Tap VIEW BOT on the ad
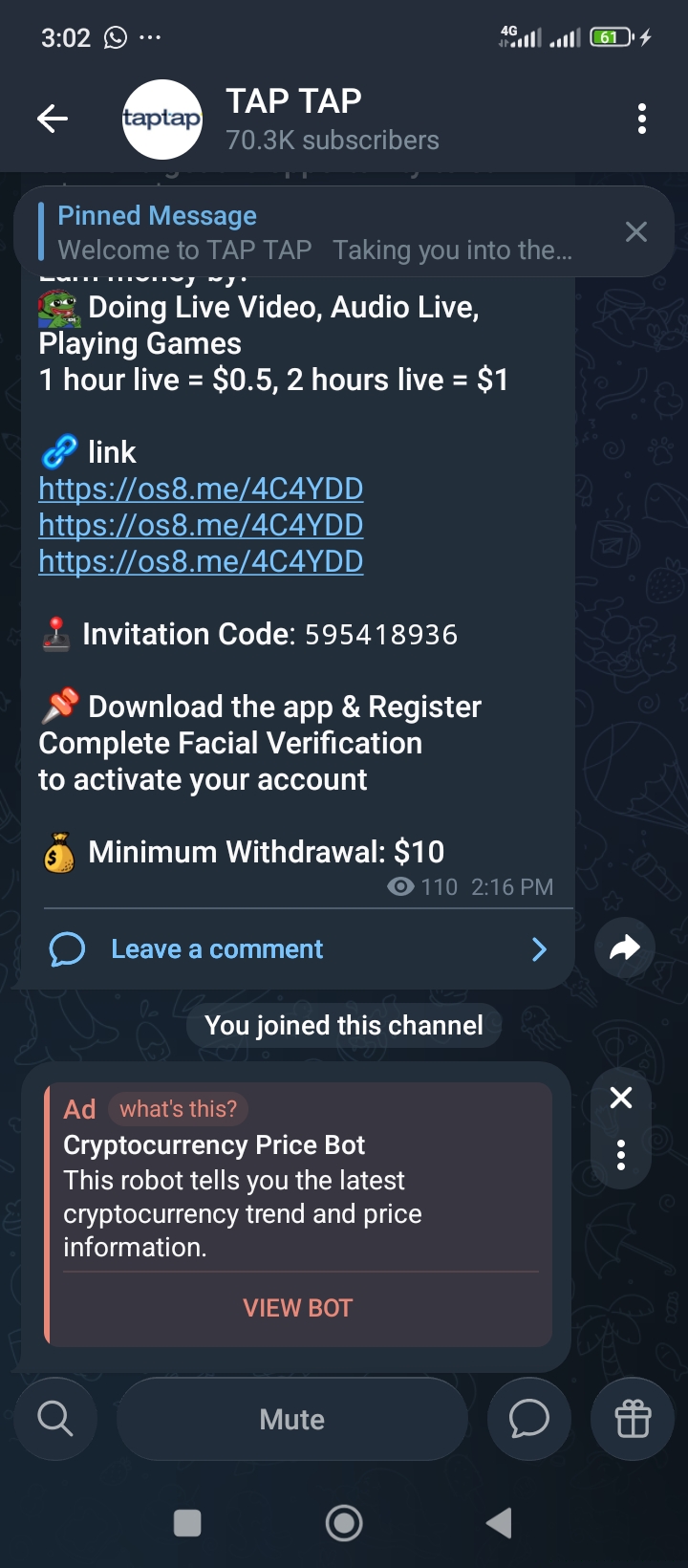 coord(298,1308)
